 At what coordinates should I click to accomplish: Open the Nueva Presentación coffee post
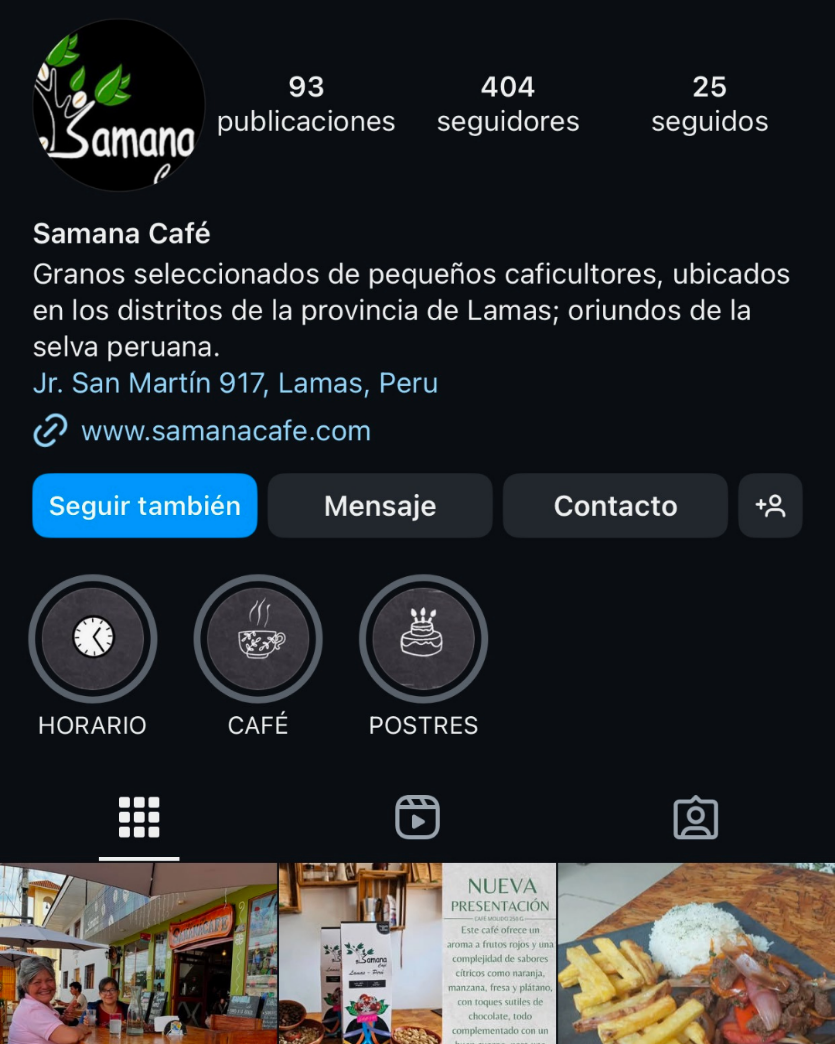pyautogui.click(x=417, y=954)
